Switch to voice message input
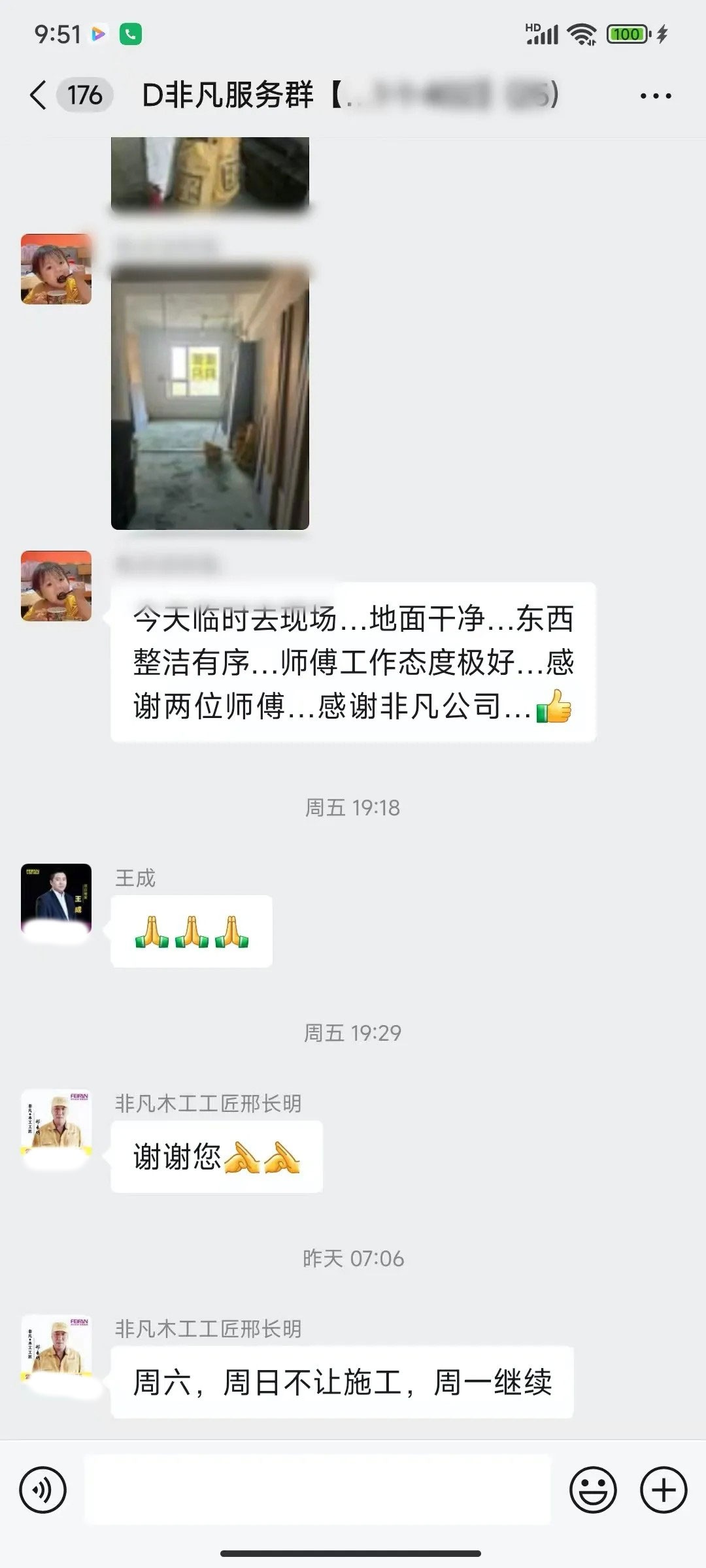Viewport: 706px width, 1568px height. [43, 1490]
